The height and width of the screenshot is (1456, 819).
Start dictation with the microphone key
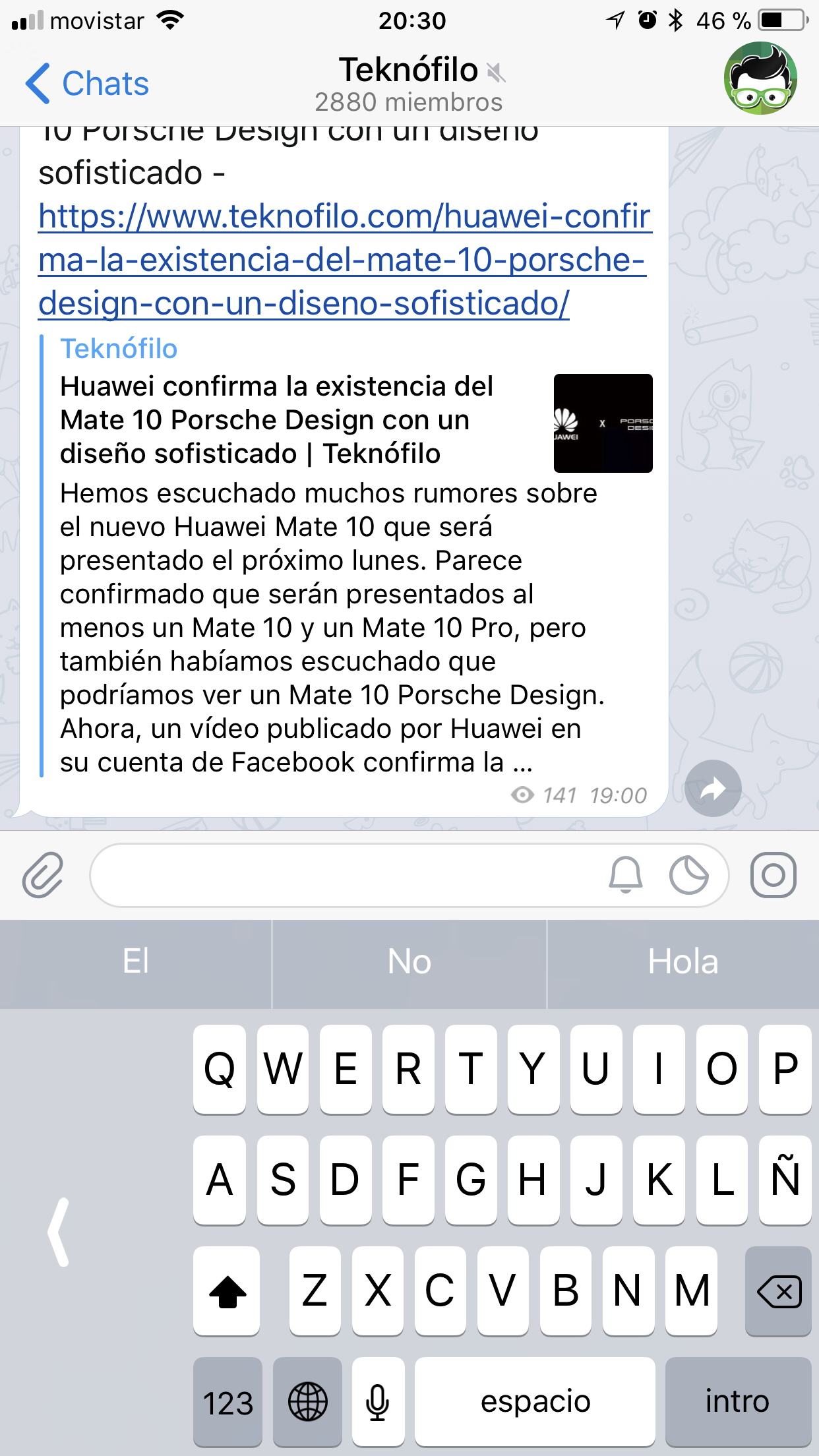click(378, 1402)
